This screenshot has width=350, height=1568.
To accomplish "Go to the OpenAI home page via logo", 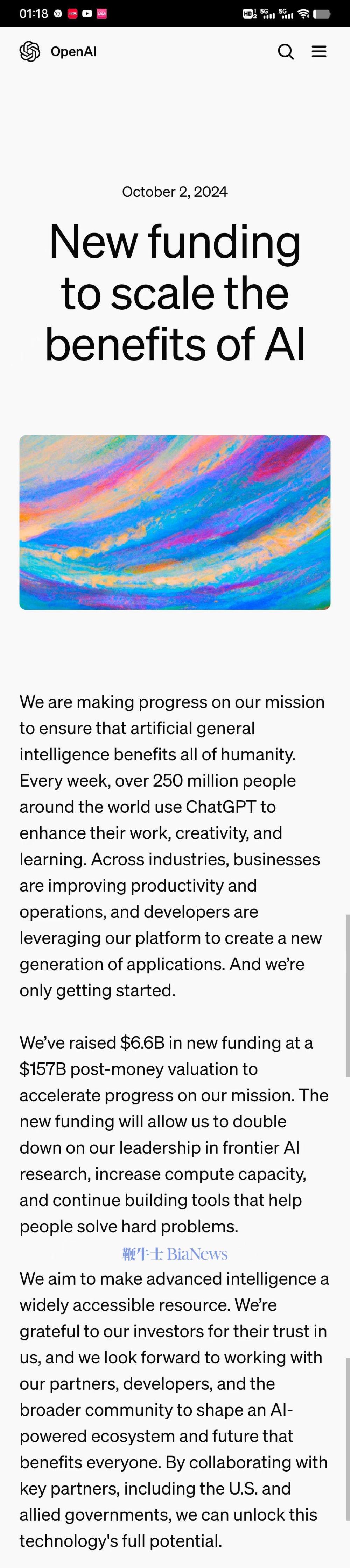I will click(x=58, y=52).
